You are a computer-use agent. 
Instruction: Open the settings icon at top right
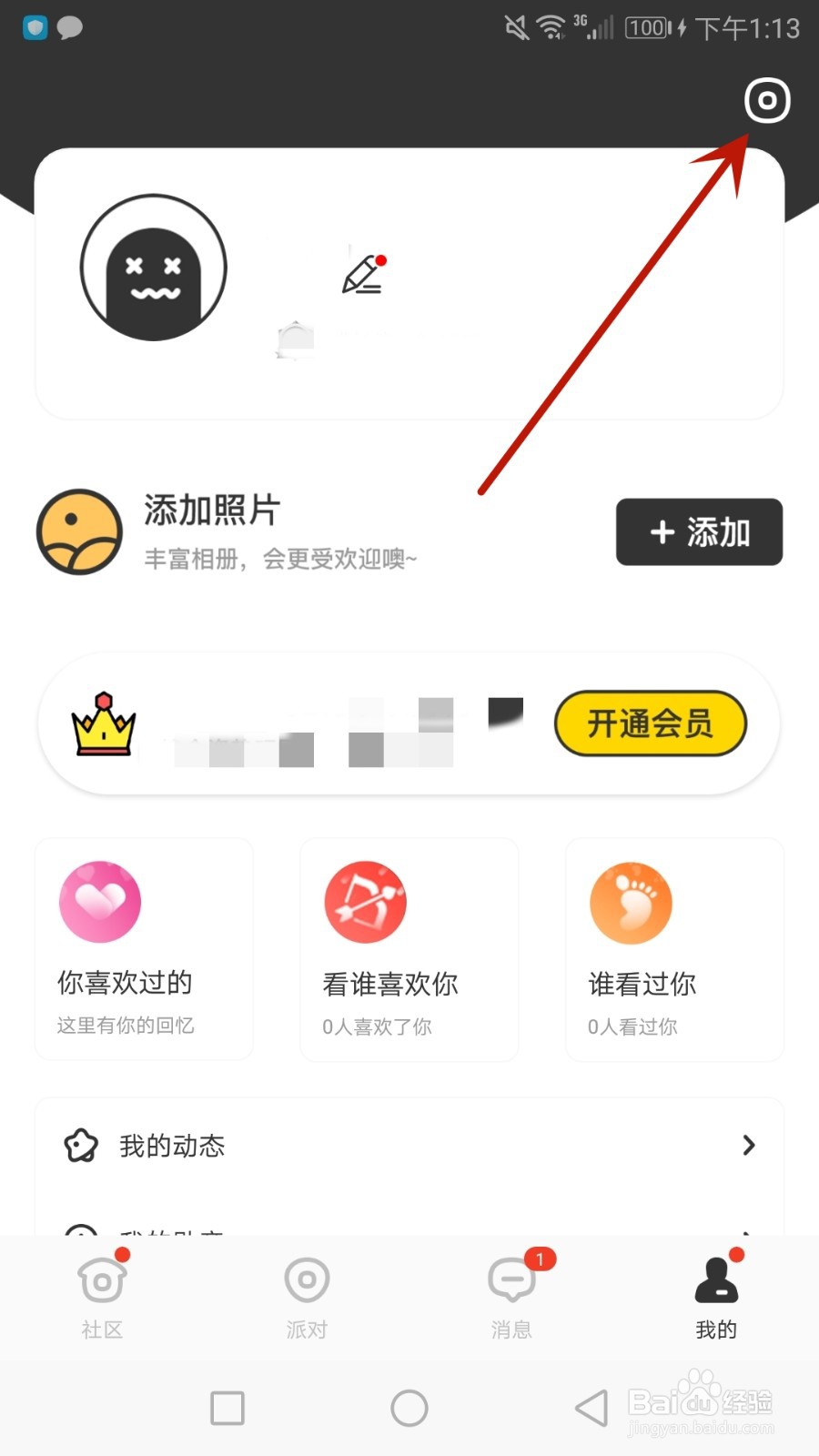click(x=766, y=100)
